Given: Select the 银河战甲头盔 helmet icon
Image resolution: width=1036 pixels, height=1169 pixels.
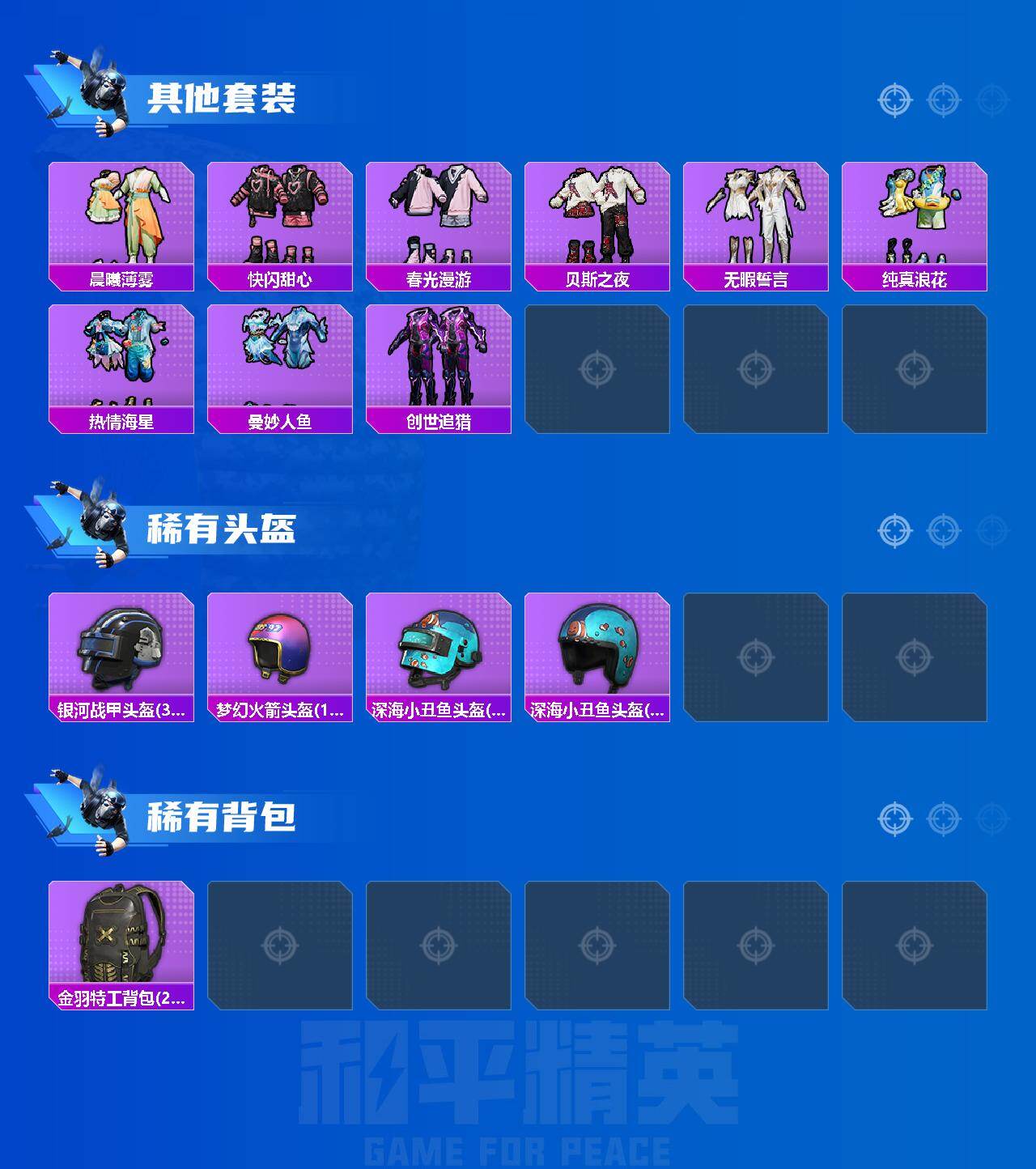Looking at the screenshot, I should (x=121, y=648).
